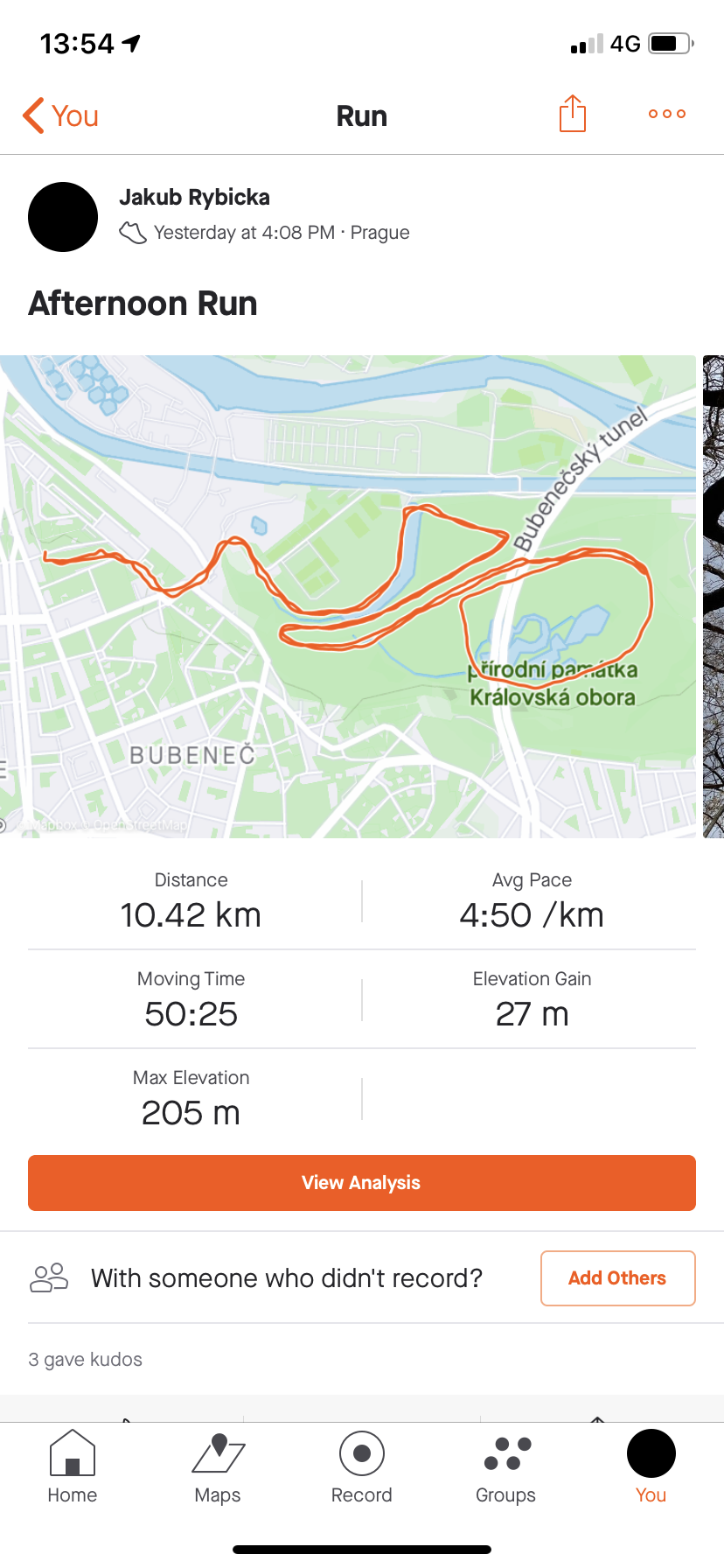Switch to the Groups tab
Image resolution: width=724 pixels, height=1568 pixels.
pyautogui.click(x=506, y=1467)
